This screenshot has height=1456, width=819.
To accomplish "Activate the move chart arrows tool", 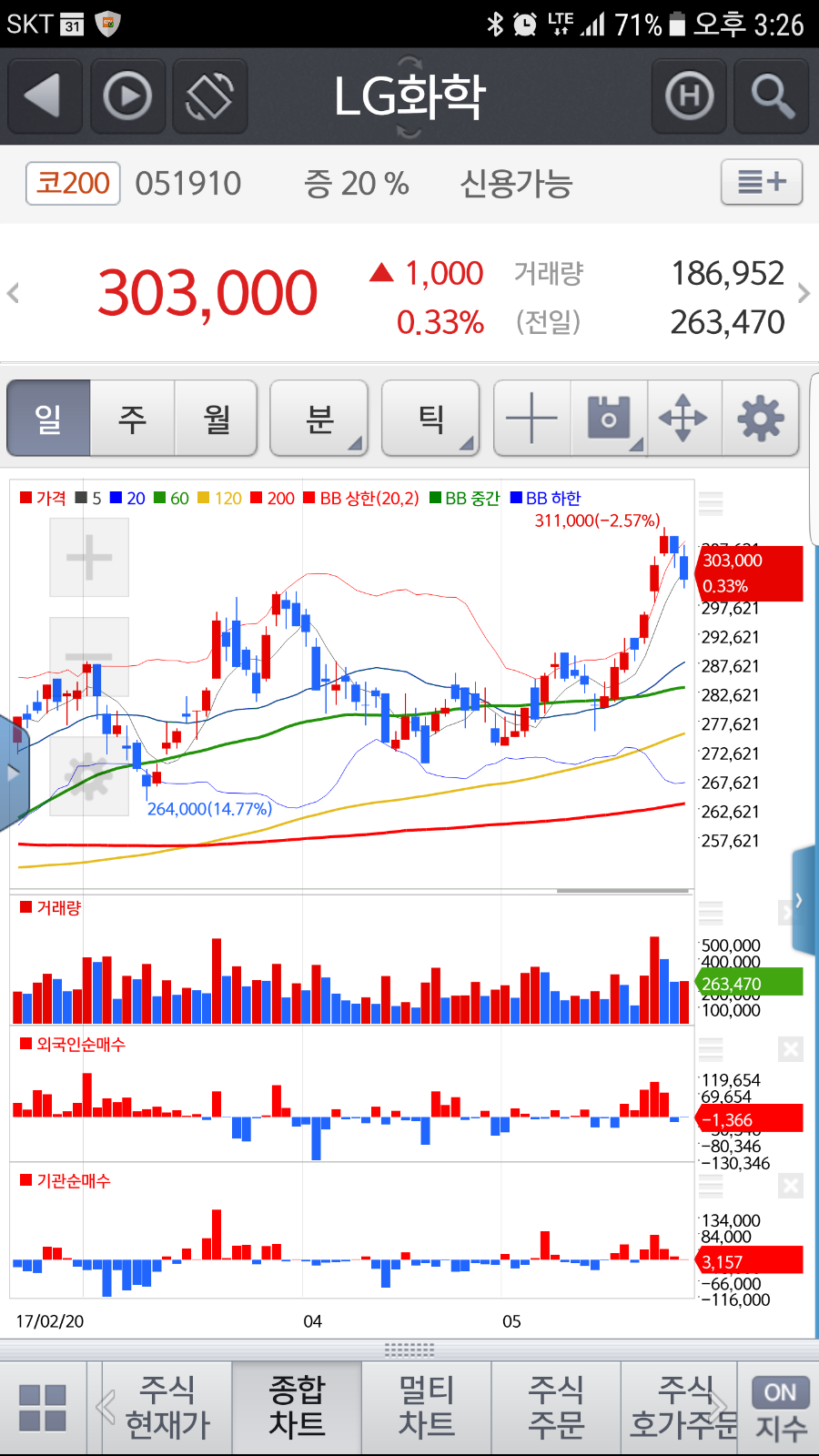I will click(683, 419).
